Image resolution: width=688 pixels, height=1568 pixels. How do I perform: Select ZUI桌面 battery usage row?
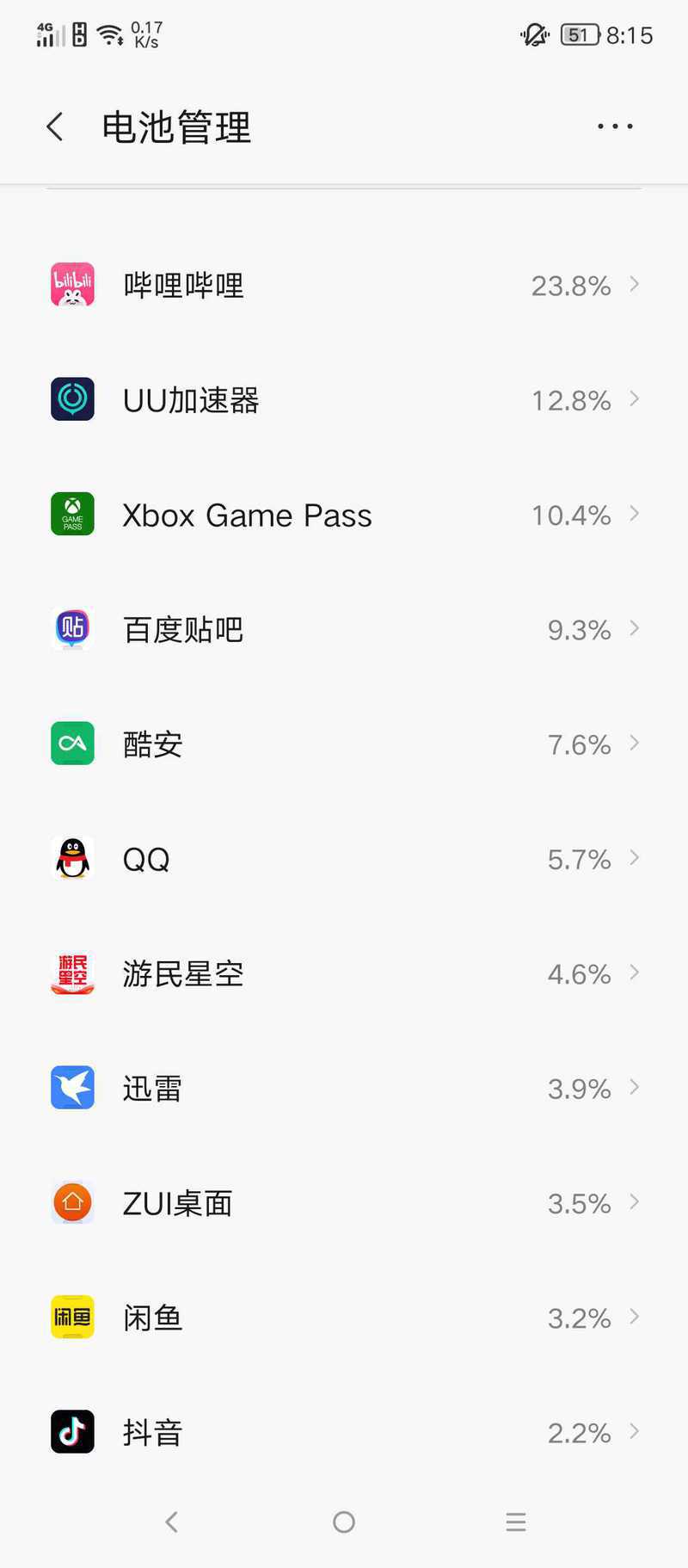(344, 1202)
